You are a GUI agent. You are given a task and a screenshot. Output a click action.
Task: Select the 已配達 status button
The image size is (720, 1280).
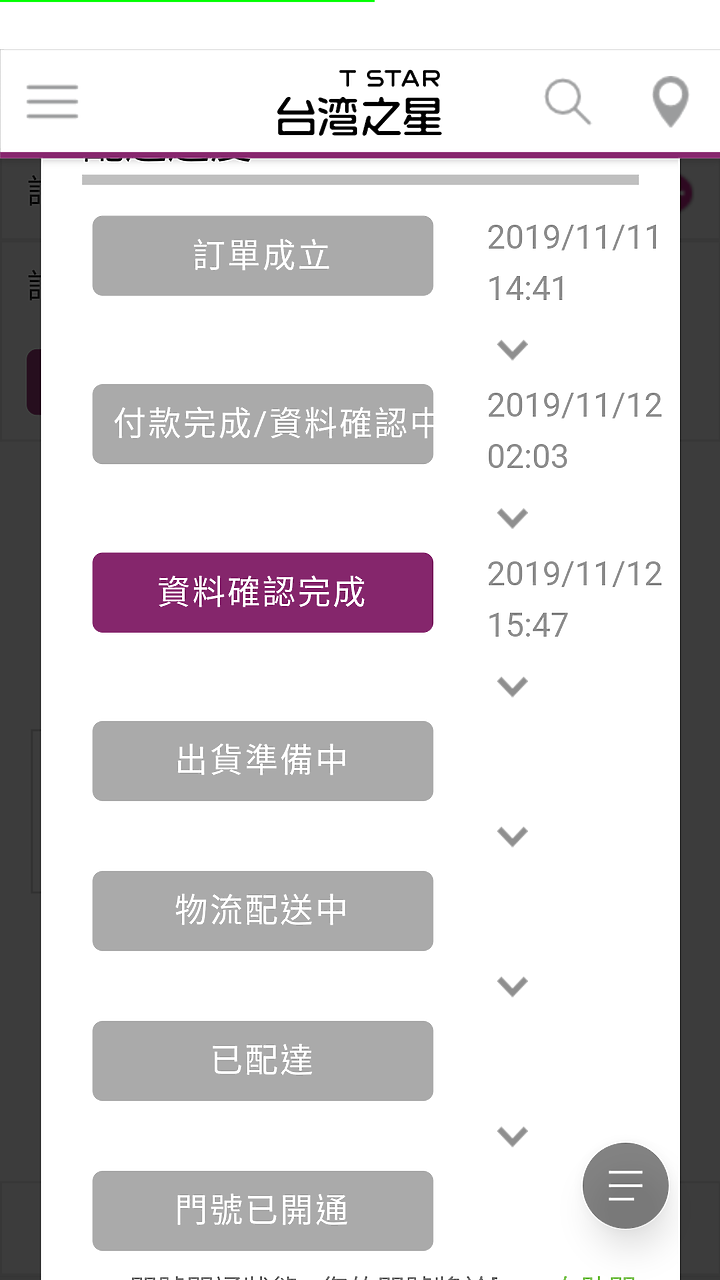(x=263, y=1061)
